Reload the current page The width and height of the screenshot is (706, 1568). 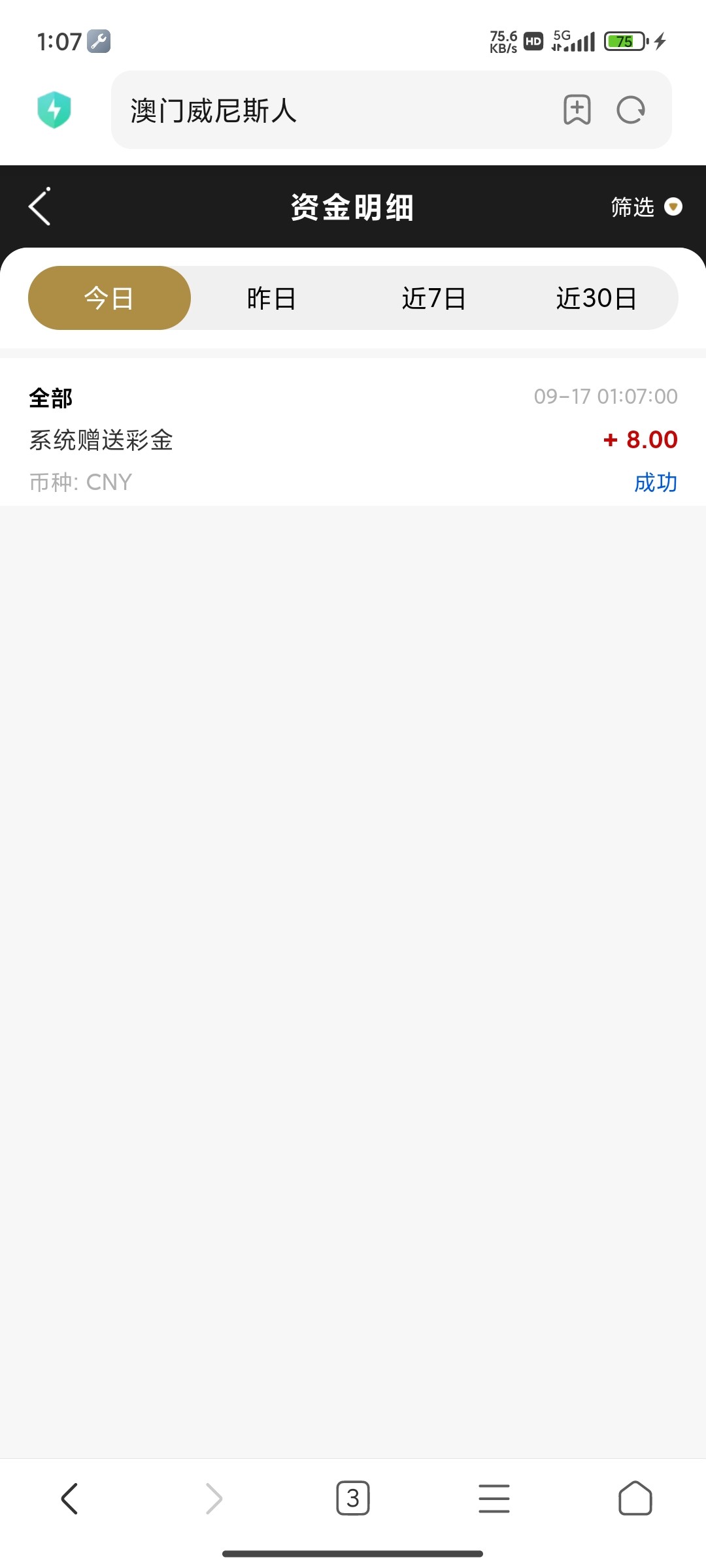pos(631,110)
